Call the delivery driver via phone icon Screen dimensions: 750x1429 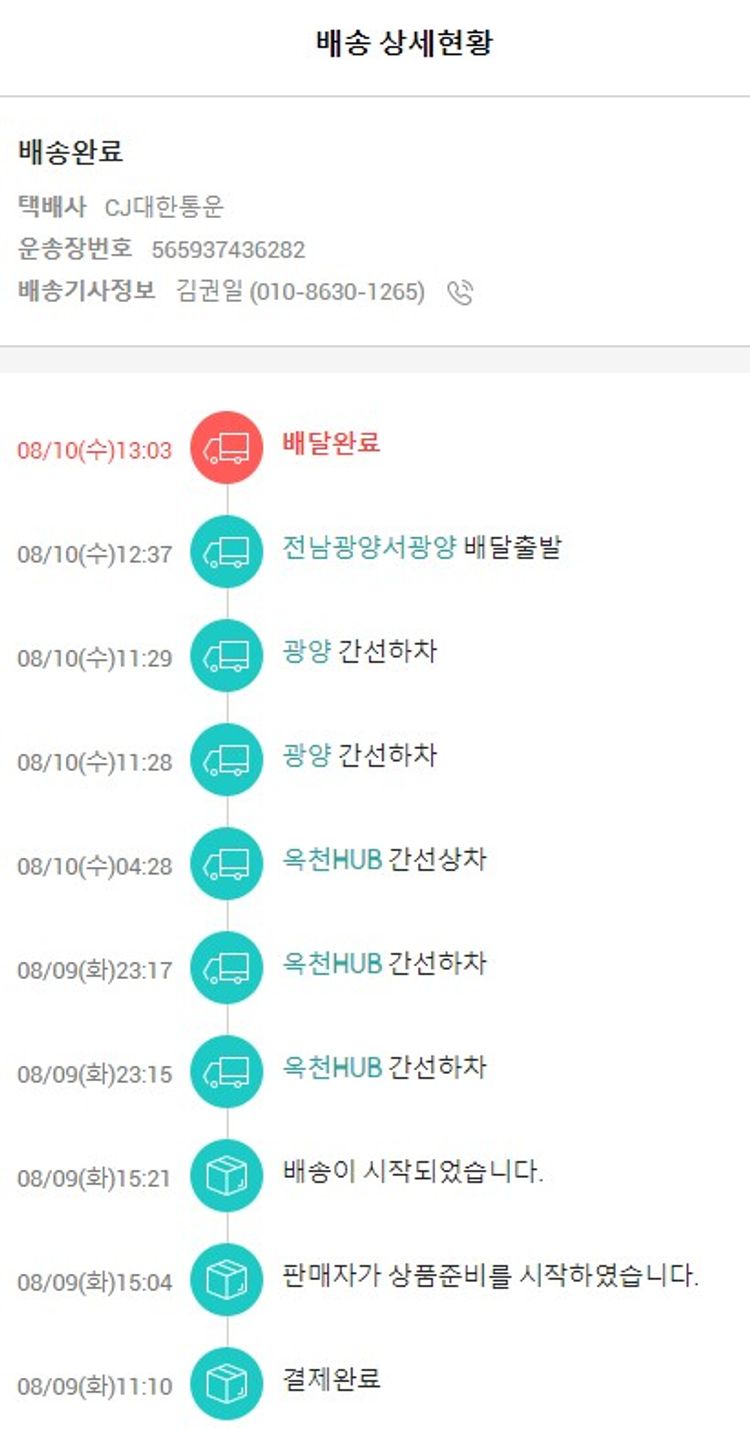click(x=459, y=292)
